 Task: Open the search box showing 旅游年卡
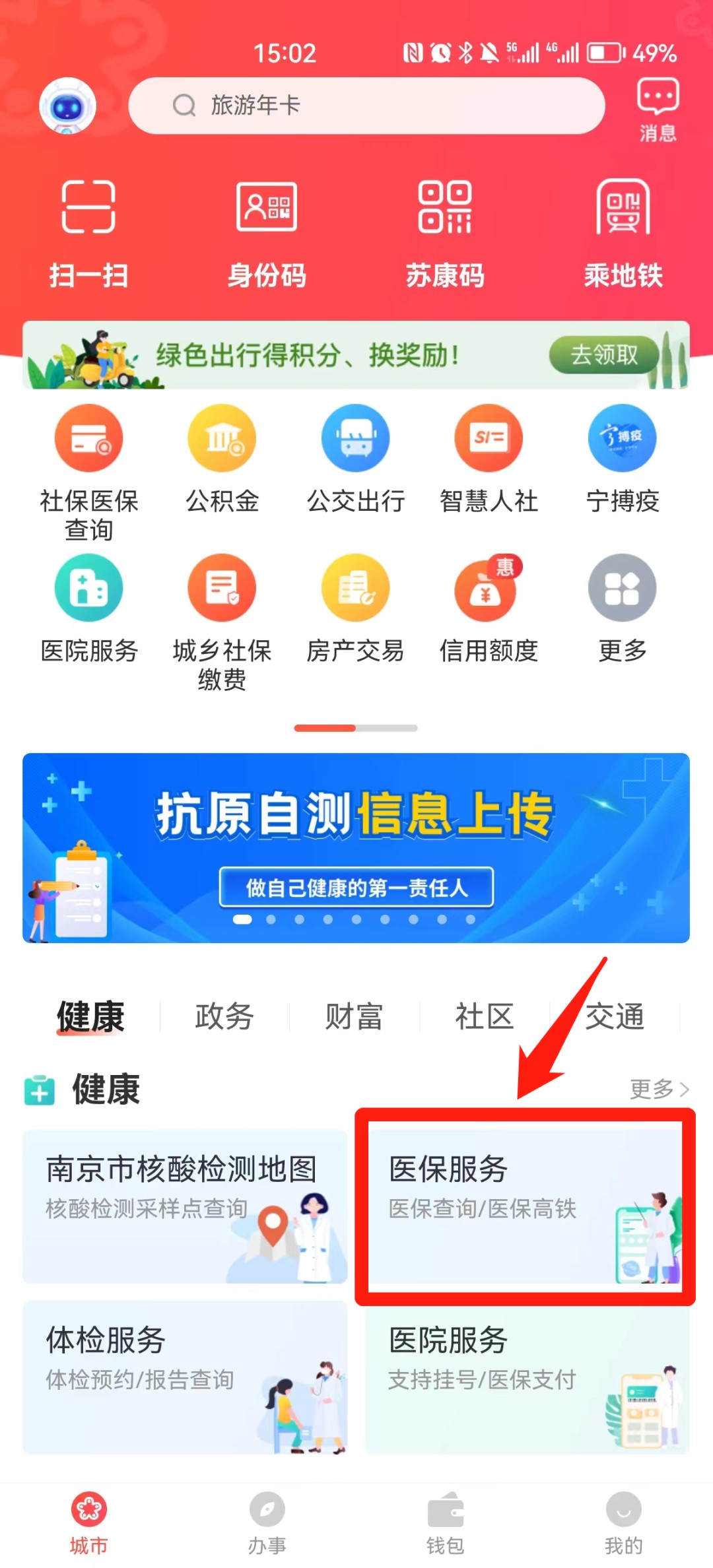(x=366, y=106)
